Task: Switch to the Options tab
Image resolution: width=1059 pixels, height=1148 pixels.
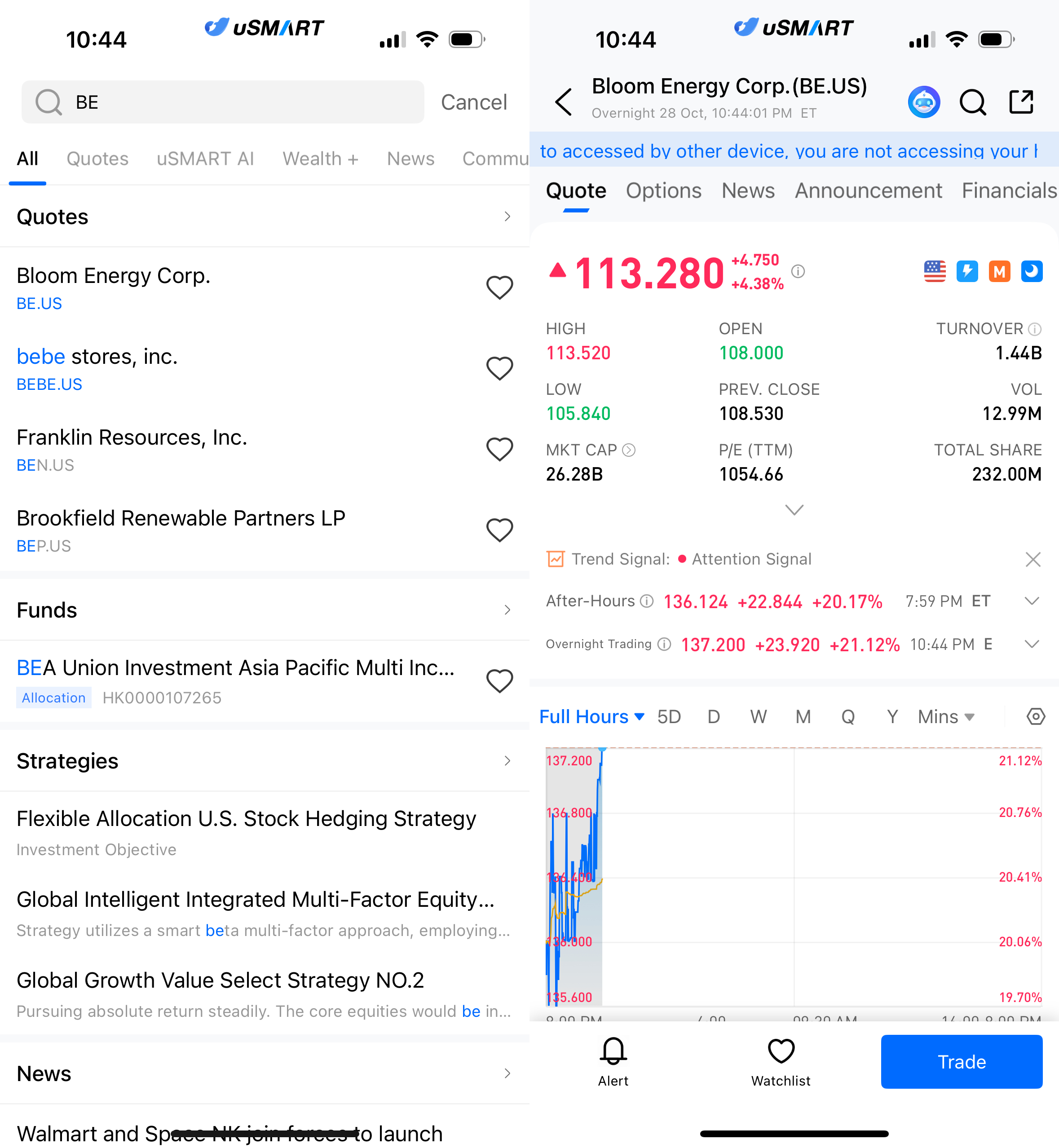Action: pyautogui.click(x=663, y=191)
